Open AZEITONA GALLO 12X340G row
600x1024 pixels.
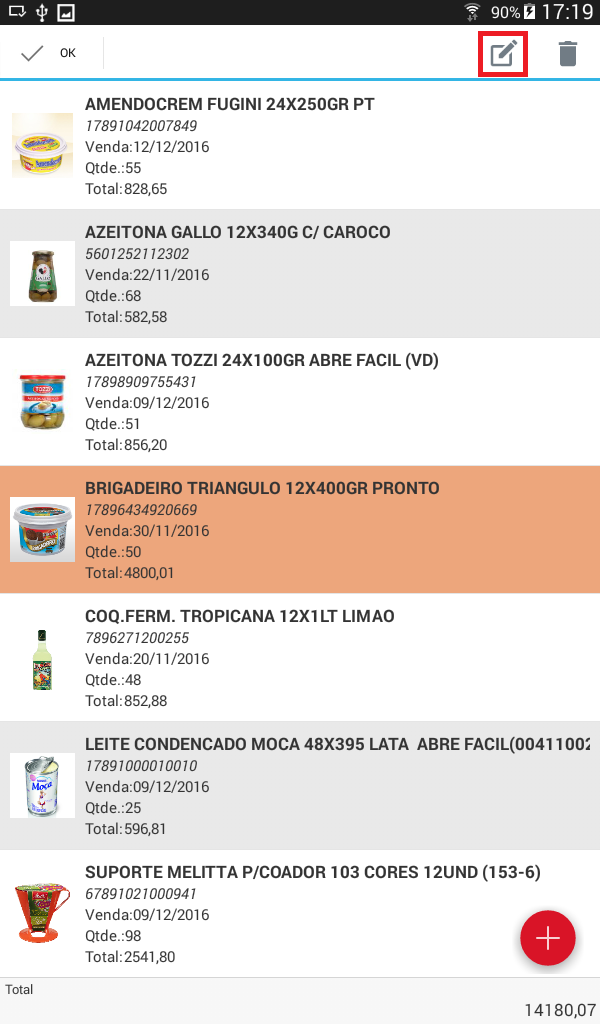(300, 274)
